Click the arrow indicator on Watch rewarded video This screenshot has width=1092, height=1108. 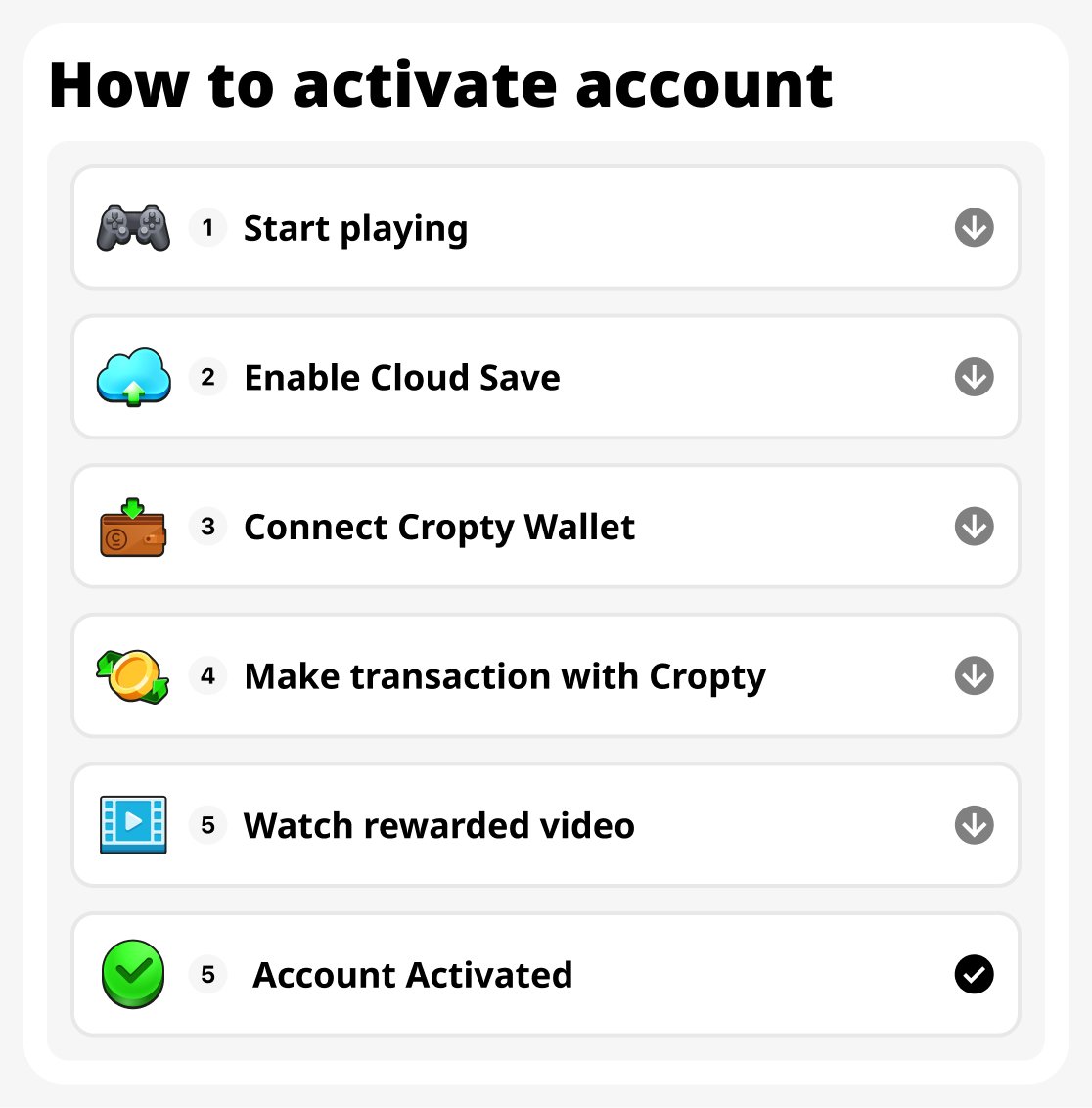pos(973,825)
